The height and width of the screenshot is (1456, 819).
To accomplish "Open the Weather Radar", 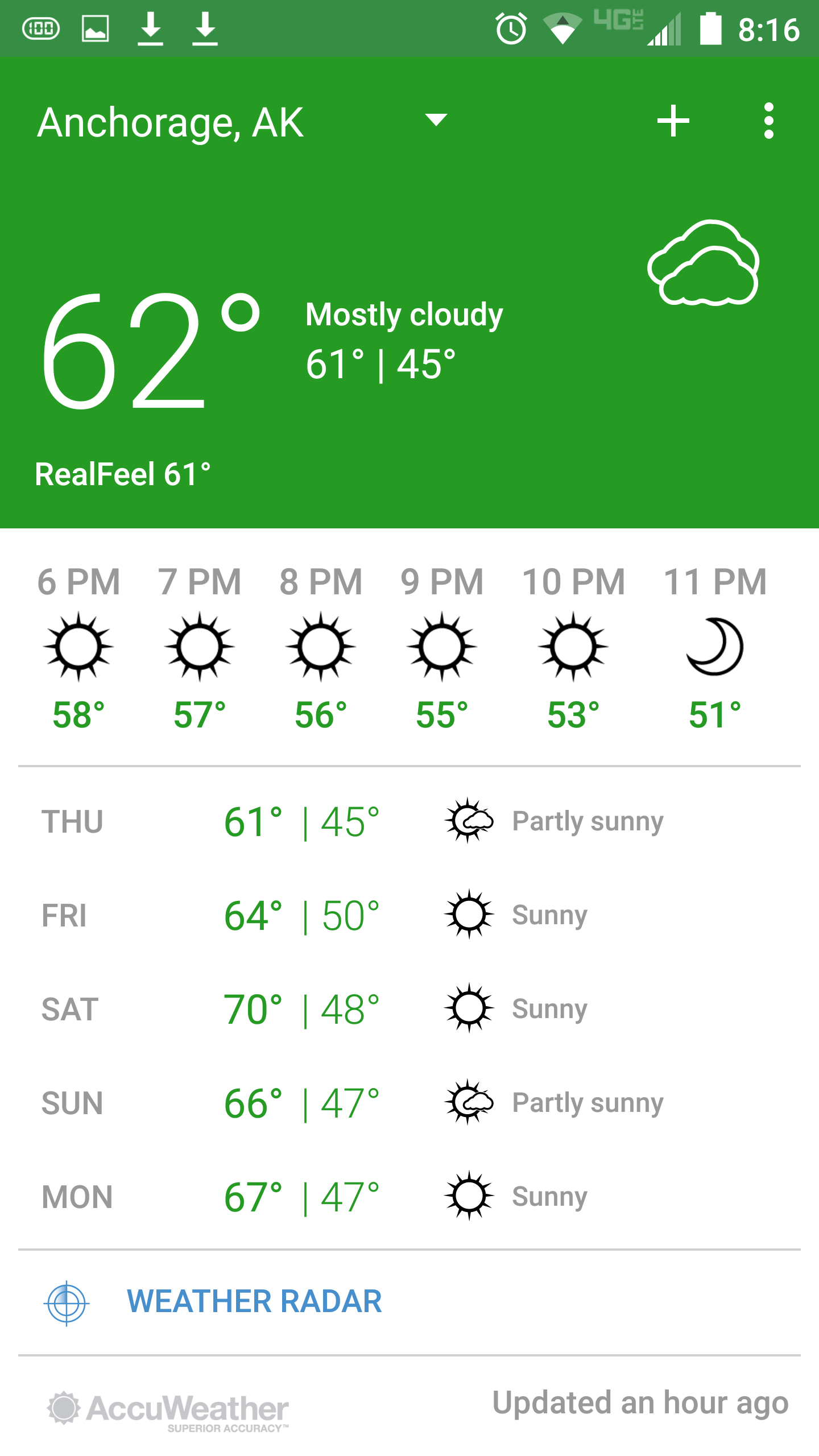I will pyautogui.click(x=409, y=1302).
